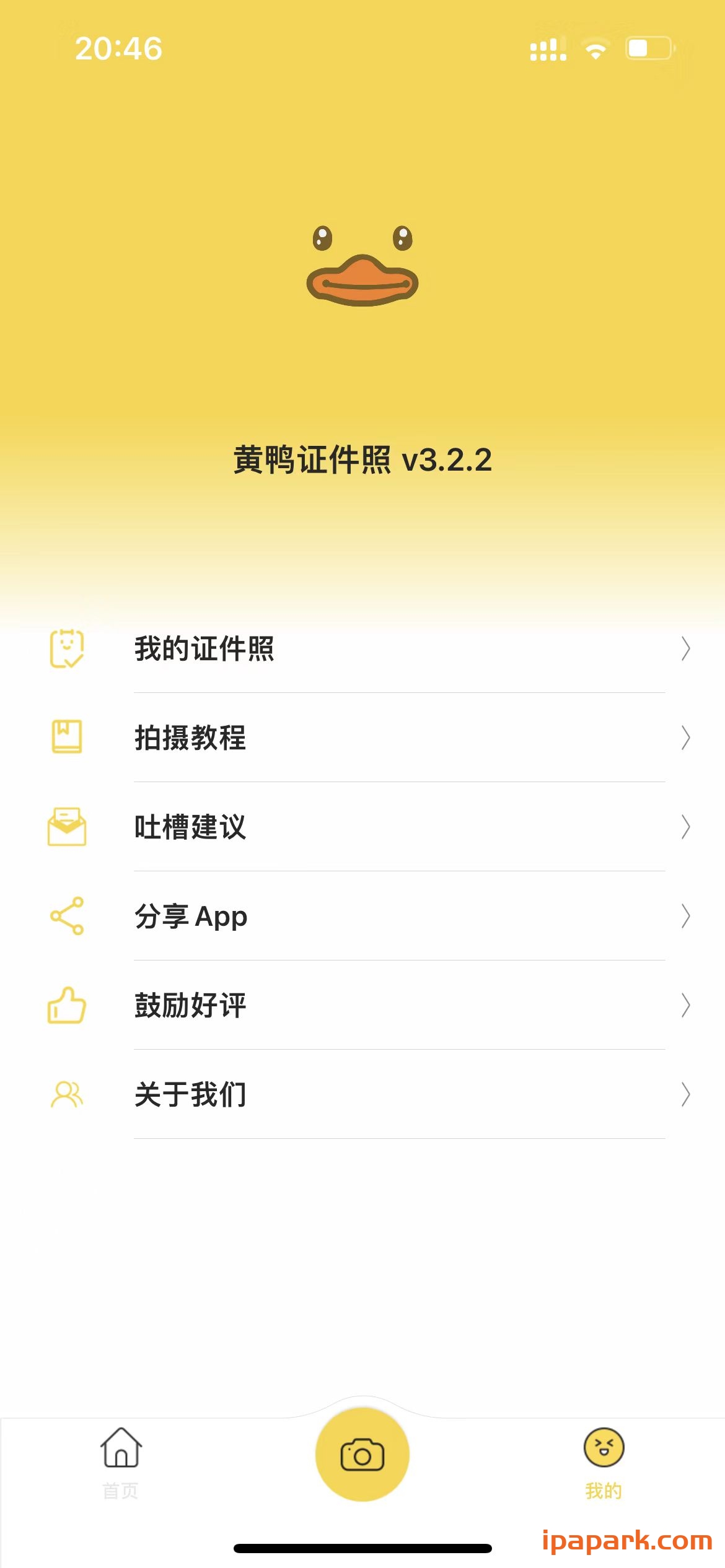
Task: Click the duck face app logo
Action: (362, 266)
